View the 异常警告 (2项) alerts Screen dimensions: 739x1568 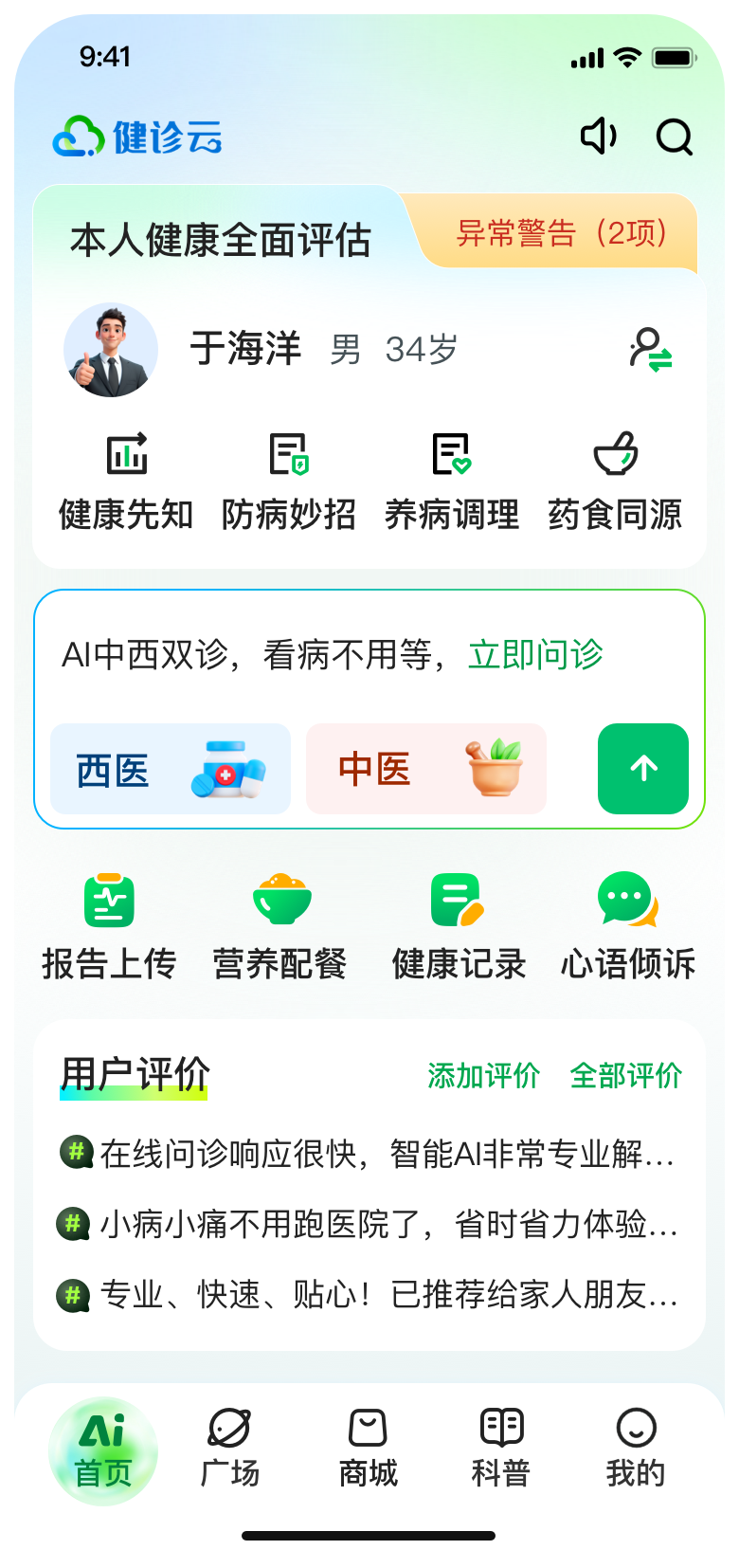[561, 233]
